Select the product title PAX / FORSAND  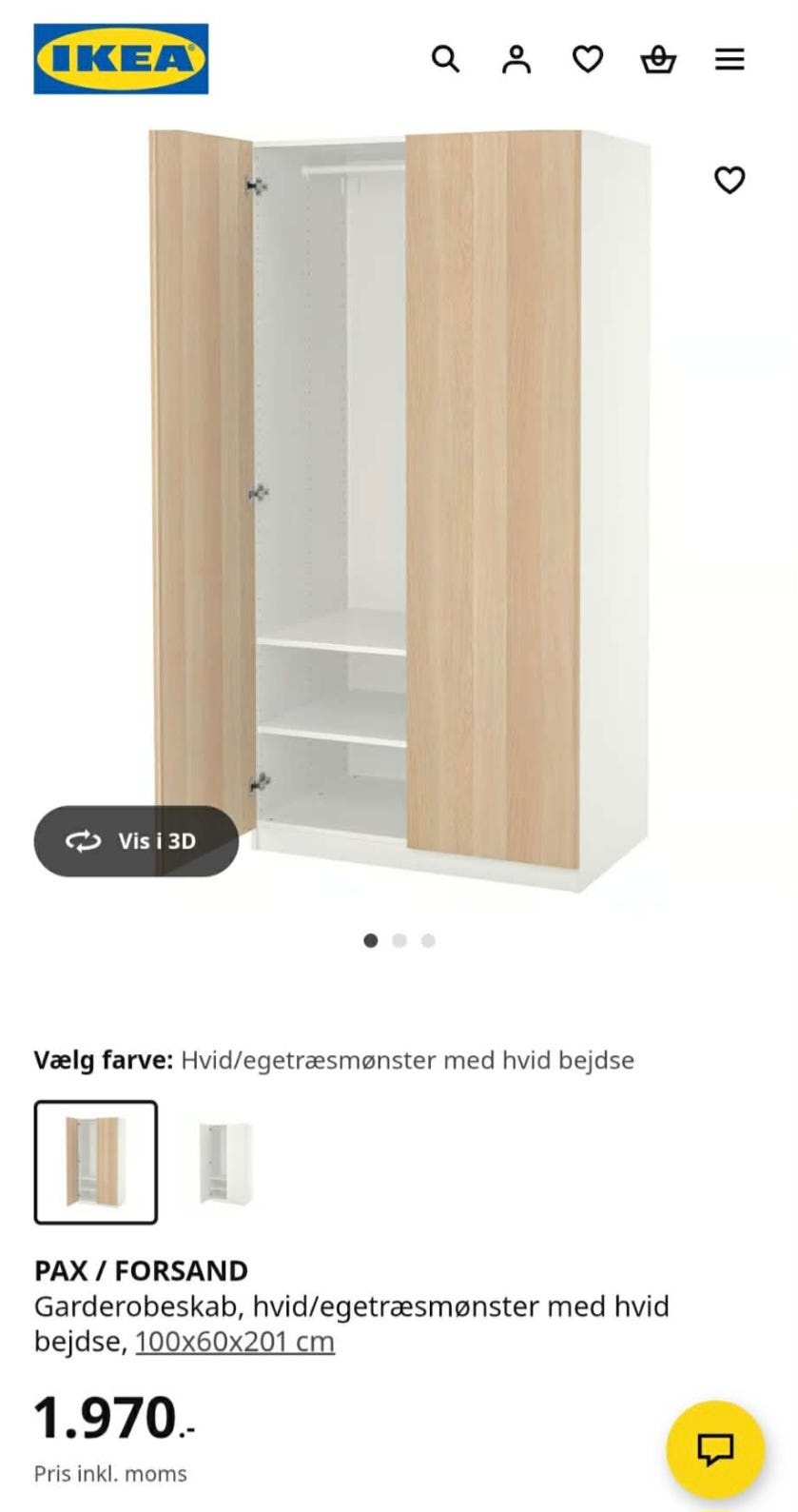click(x=141, y=1270)
